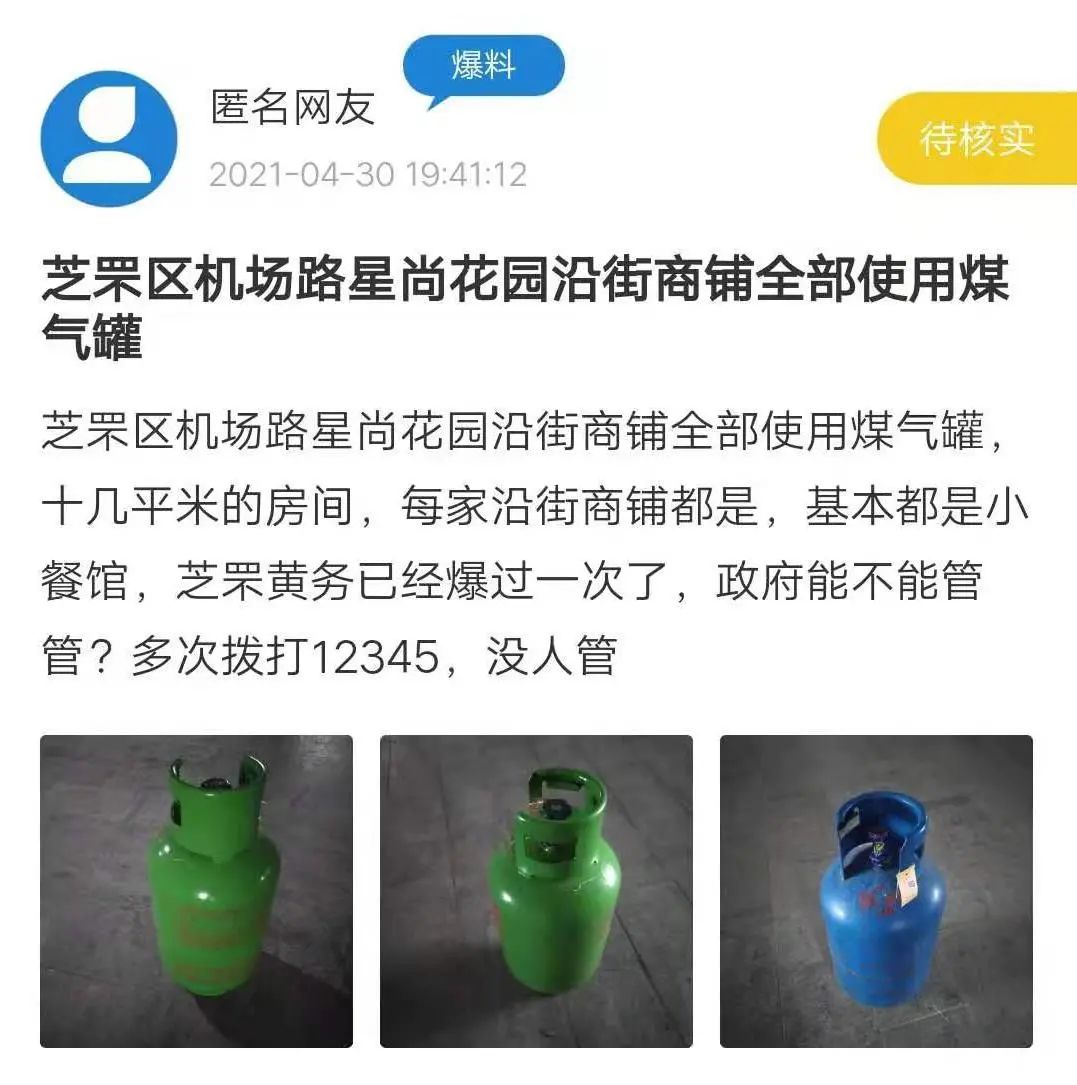Tap the 爆料 tag bubble

(484, 67)
